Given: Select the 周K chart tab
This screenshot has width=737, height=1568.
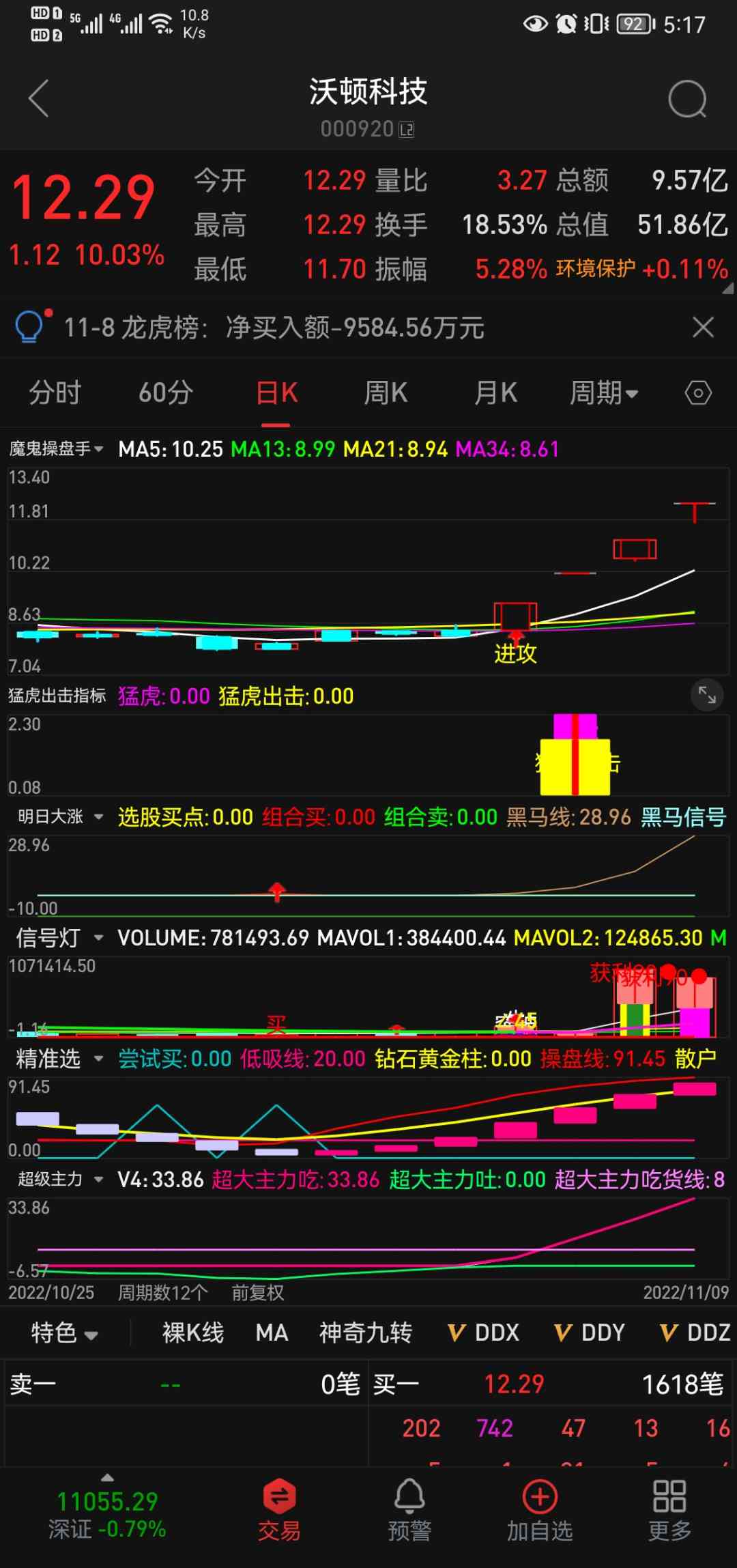Looking at the screenshot, I should 386,393.
